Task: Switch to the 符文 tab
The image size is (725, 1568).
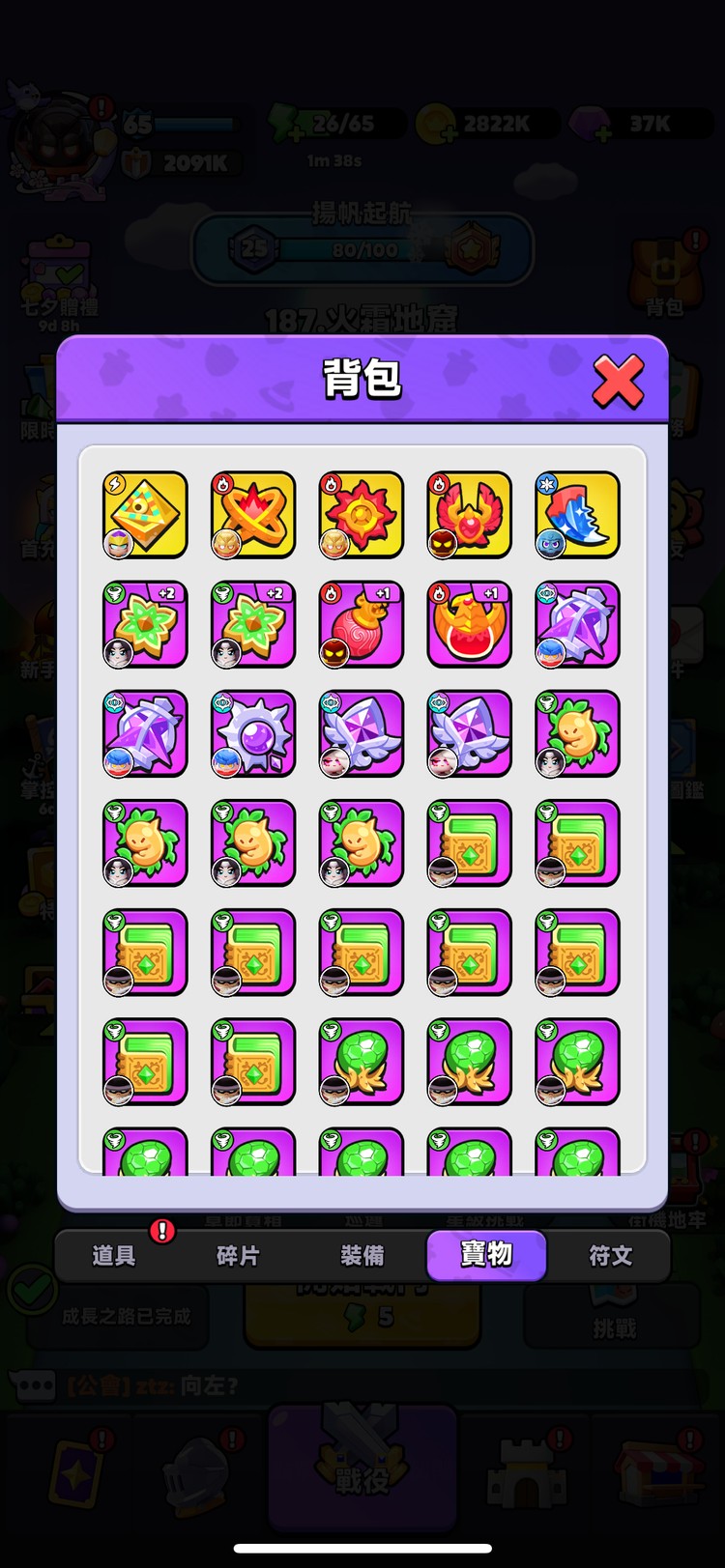Action: tap(610, 1256)
